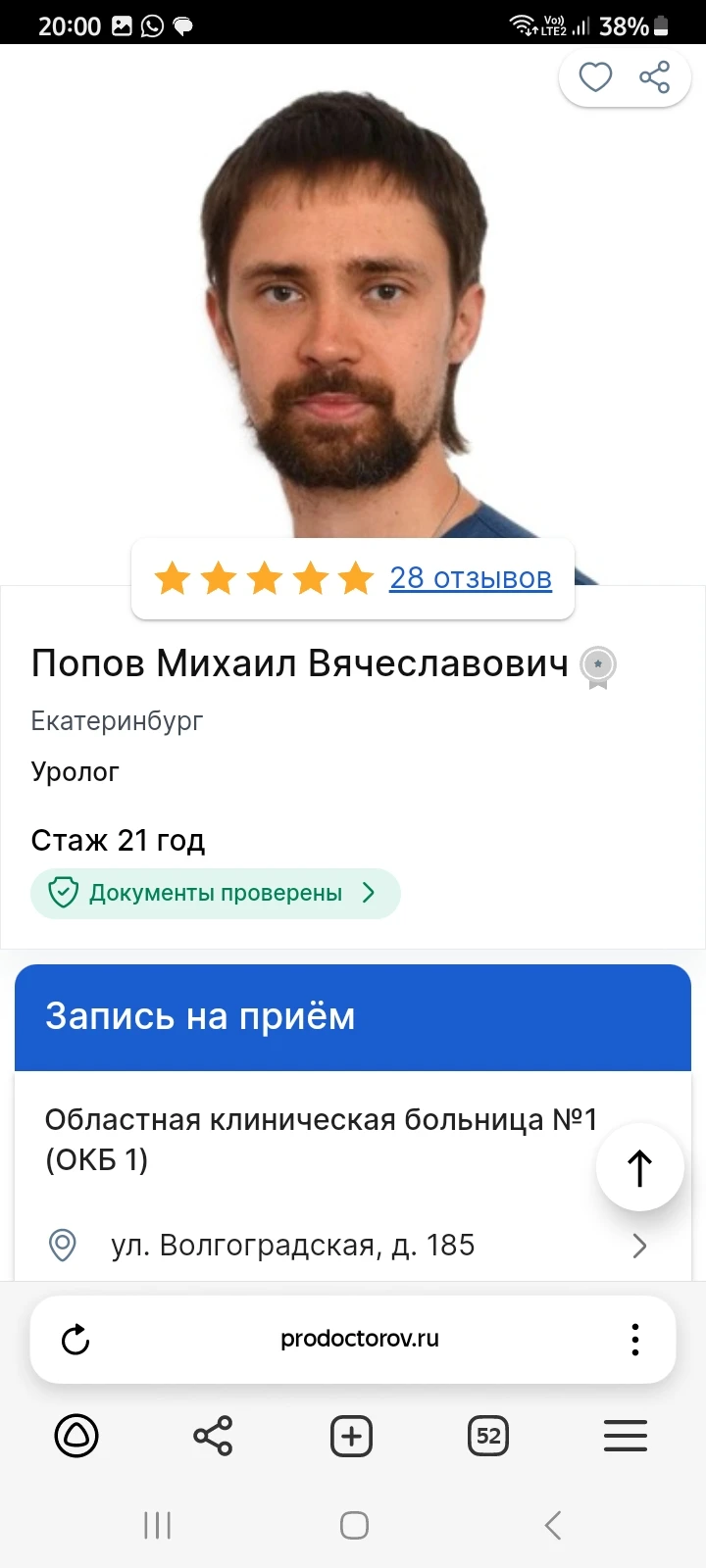Go back with the system back button

[553, 1525]
